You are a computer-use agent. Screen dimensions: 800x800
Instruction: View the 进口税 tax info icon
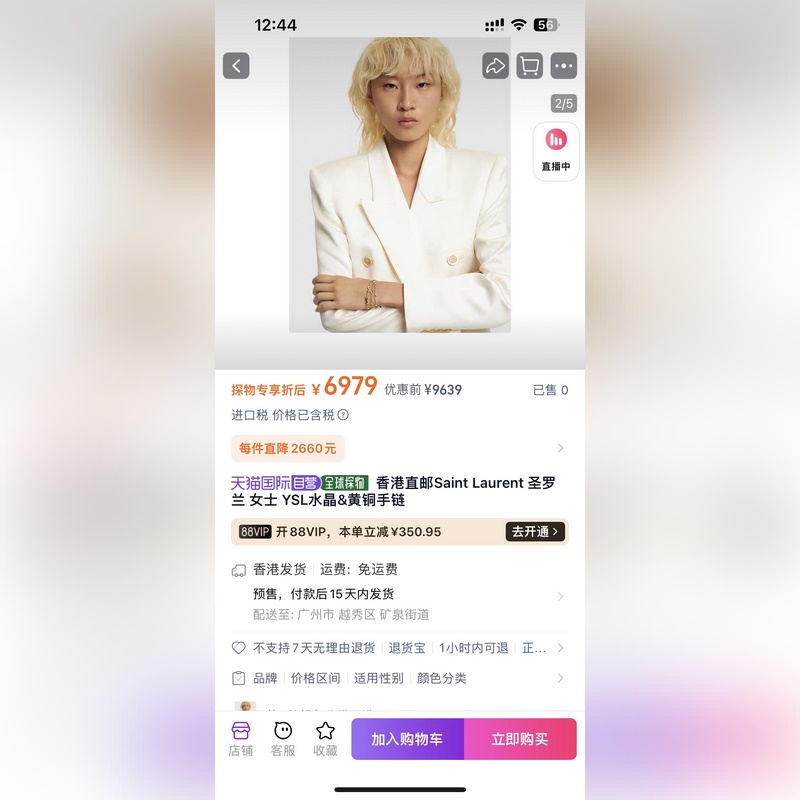point(343,415)
